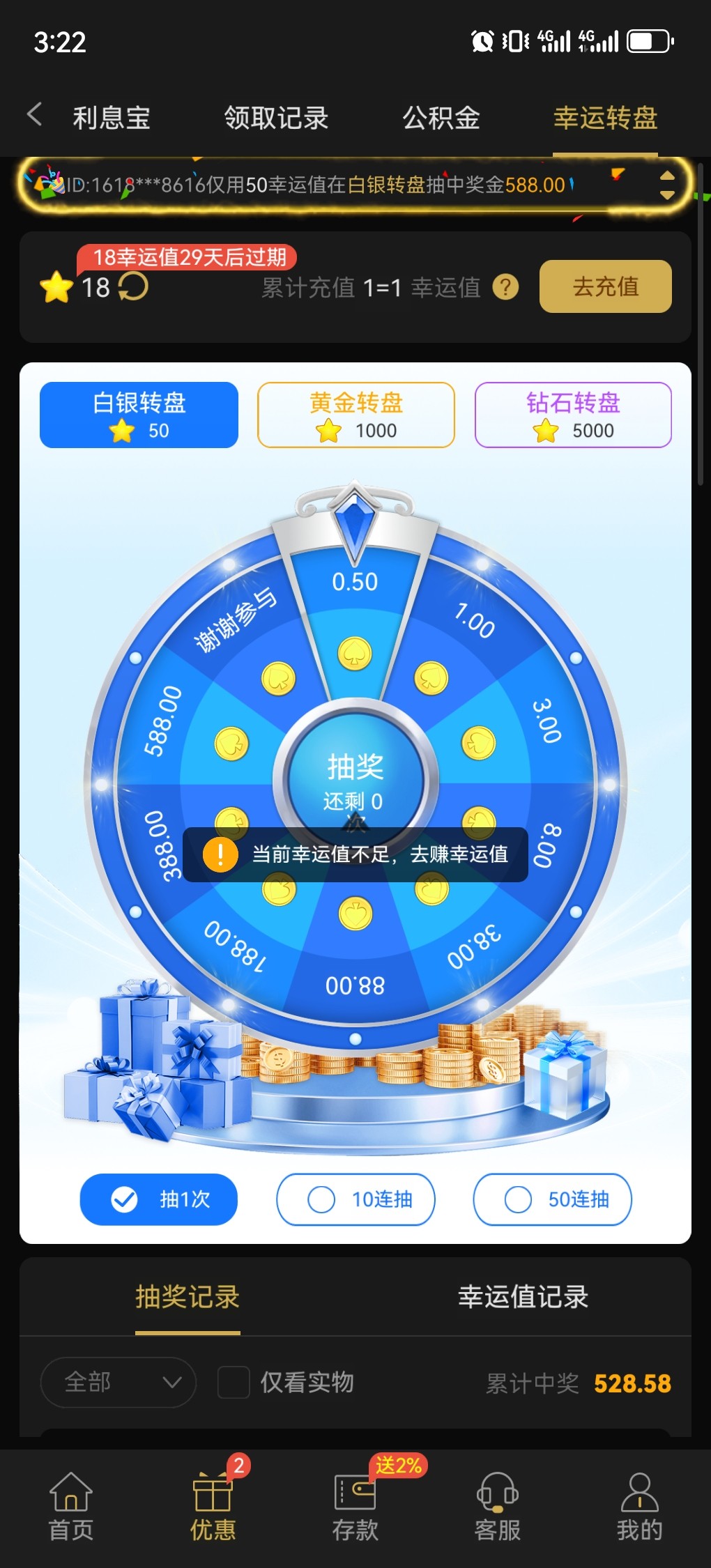The width and height of the screenshot is (711, 1568).
Task: Select the 白银转盘 wheel
Action: 139,415
